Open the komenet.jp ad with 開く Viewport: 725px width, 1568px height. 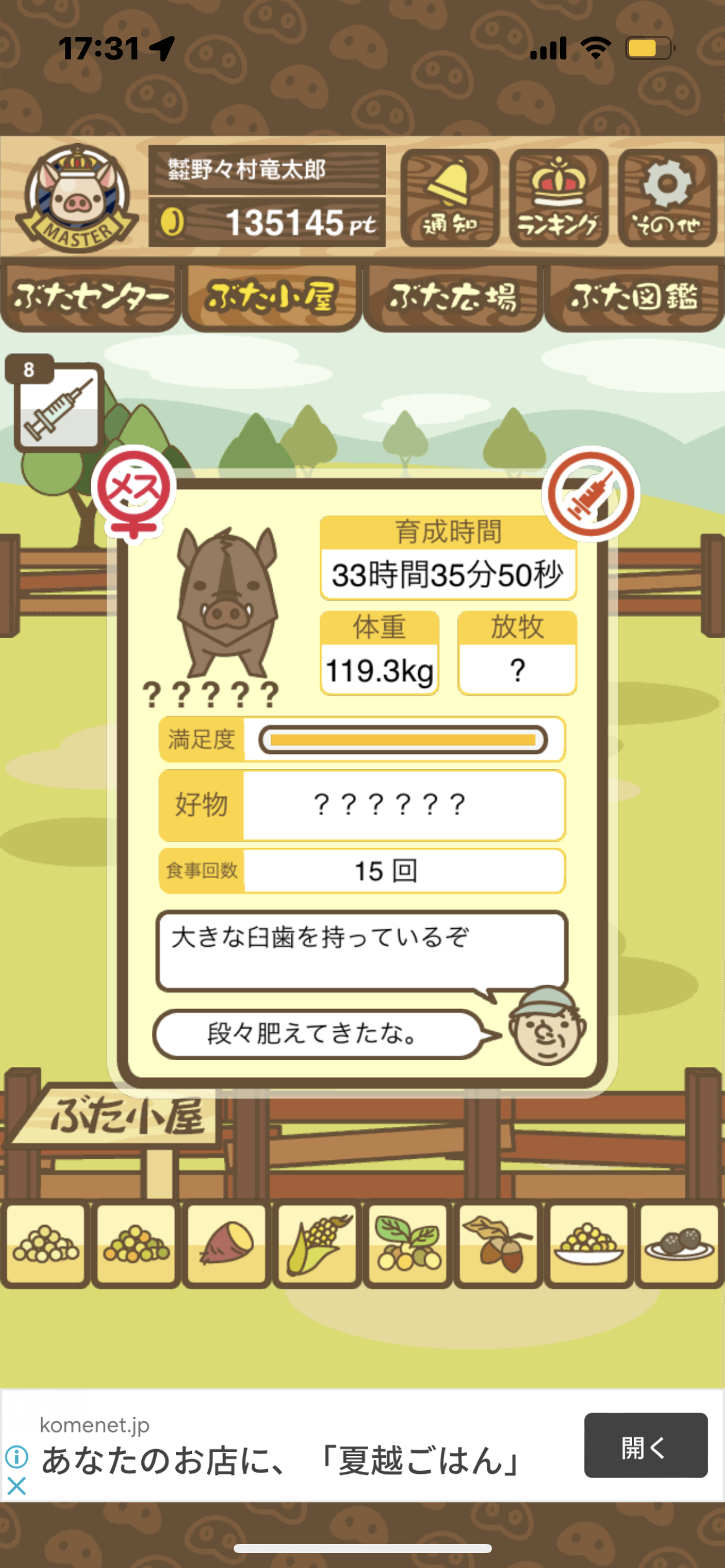(x=646, y=1445)
